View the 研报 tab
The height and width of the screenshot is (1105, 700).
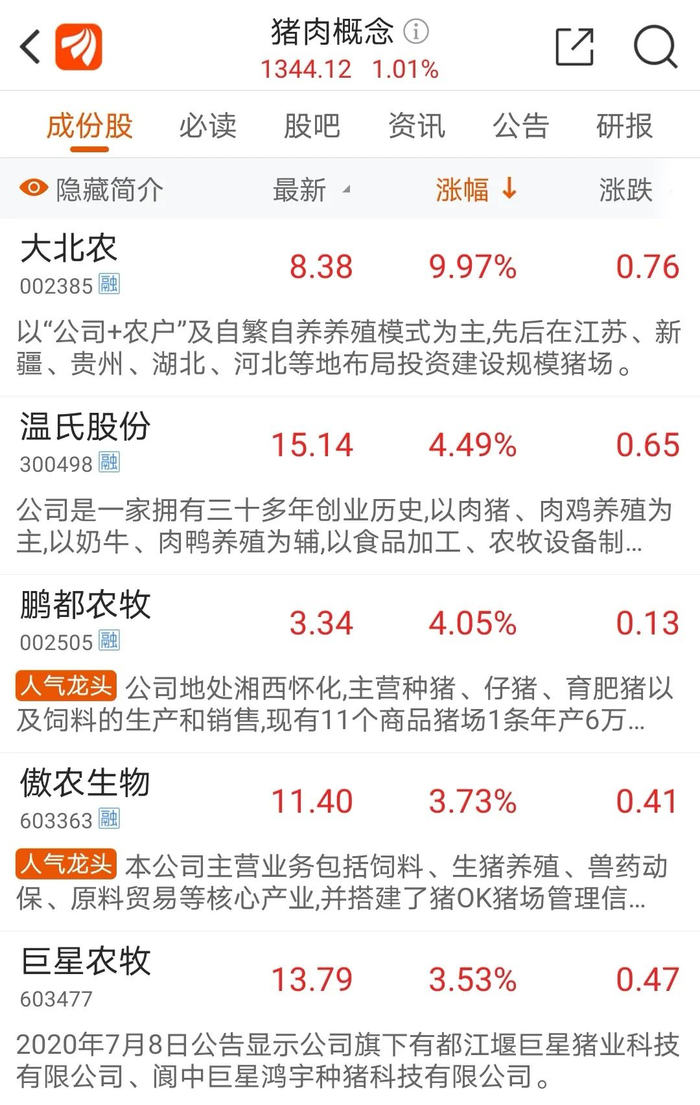pyautogui.click(x=624, y=126)
